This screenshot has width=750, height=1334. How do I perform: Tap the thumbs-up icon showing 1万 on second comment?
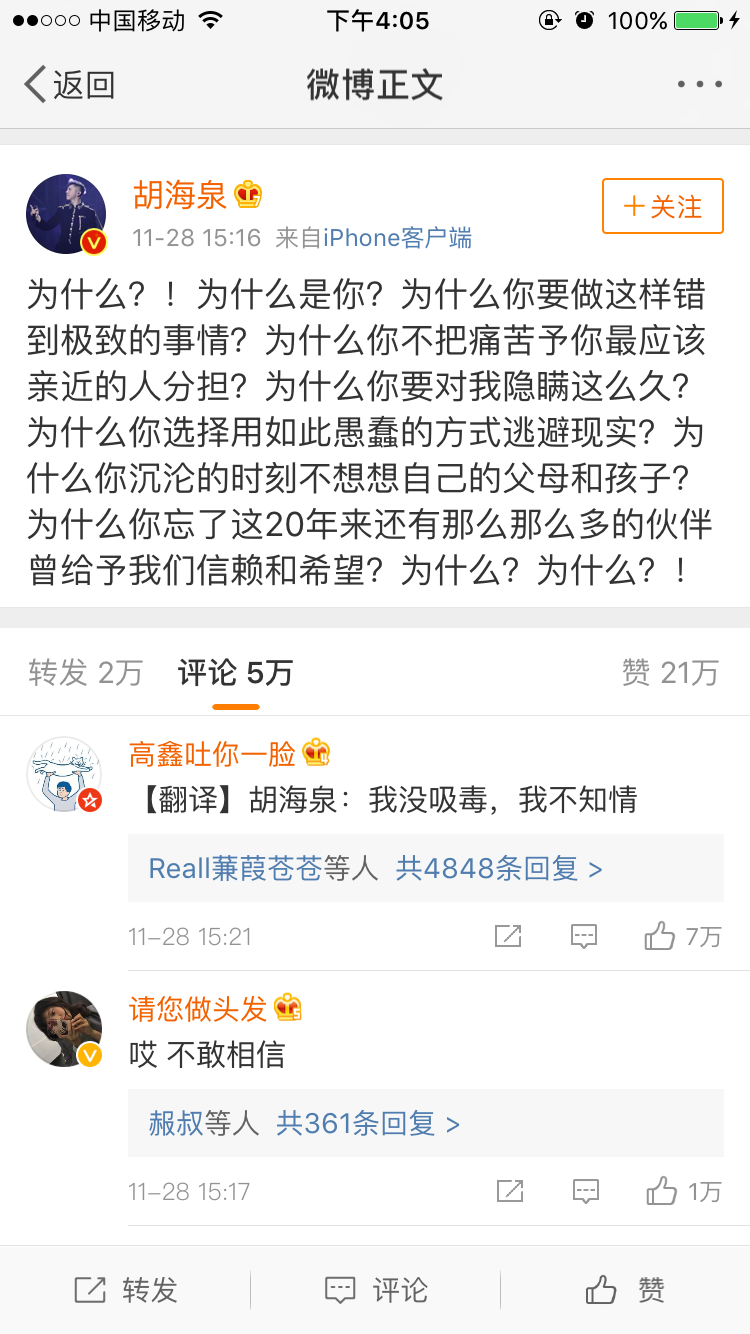click(x=659, y=1191)
